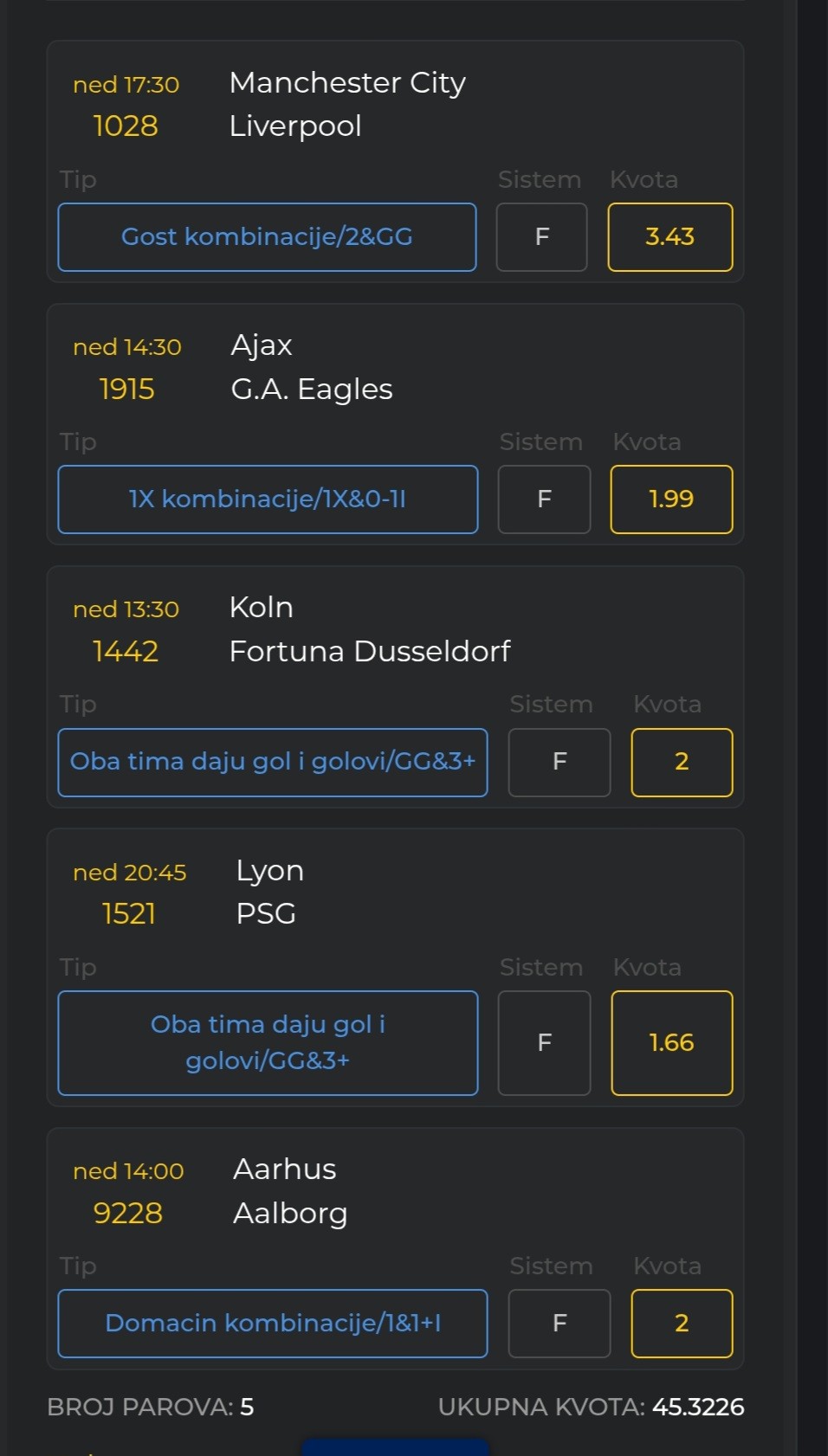Screen dimensions: 828x1456
Task: Tap the F system box for Aarhus–Aalborg
Action: pyautogui.click(x=560, y=1324)
